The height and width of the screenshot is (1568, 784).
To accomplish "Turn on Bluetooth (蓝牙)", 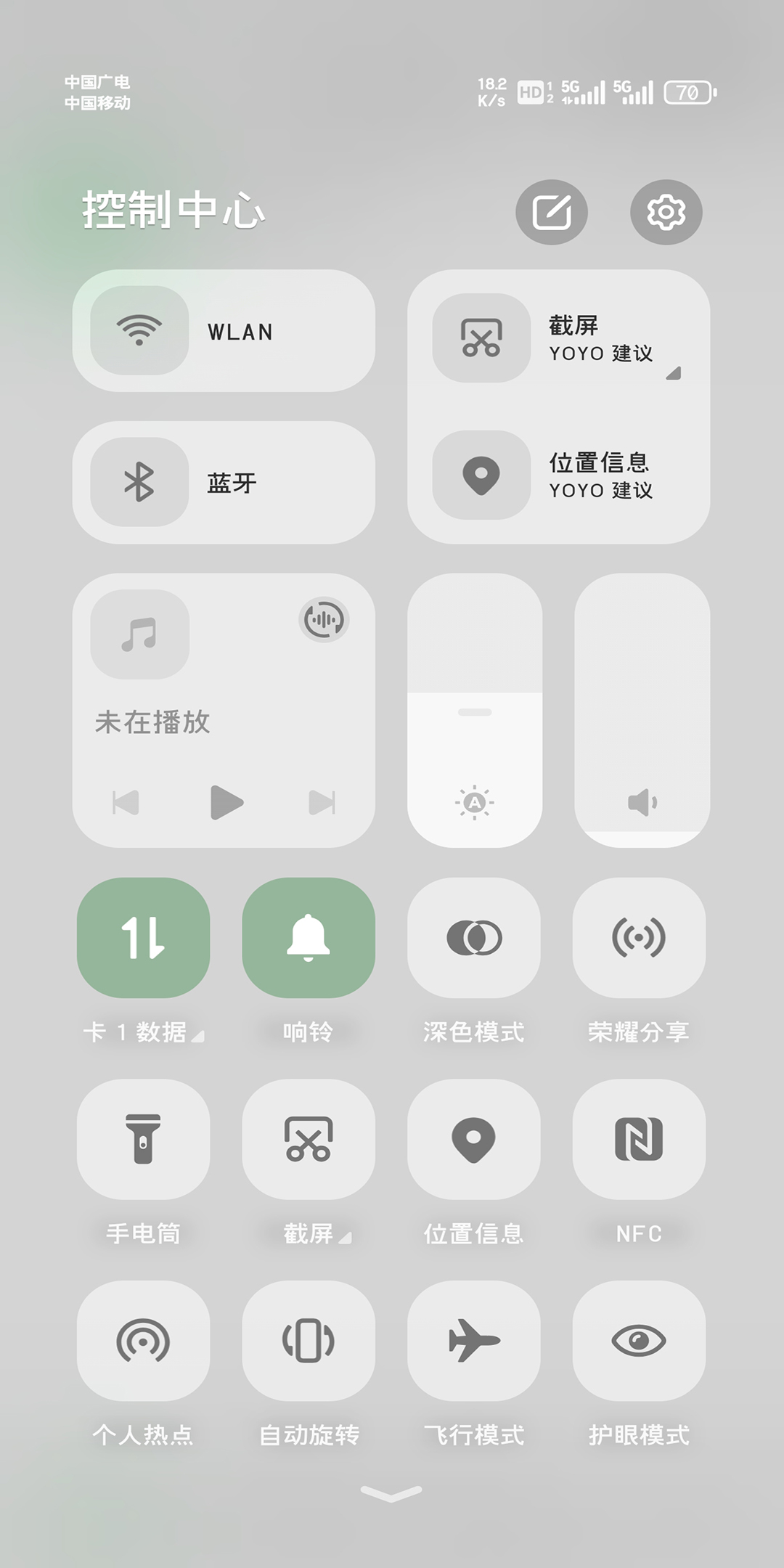I will (139, 482).
